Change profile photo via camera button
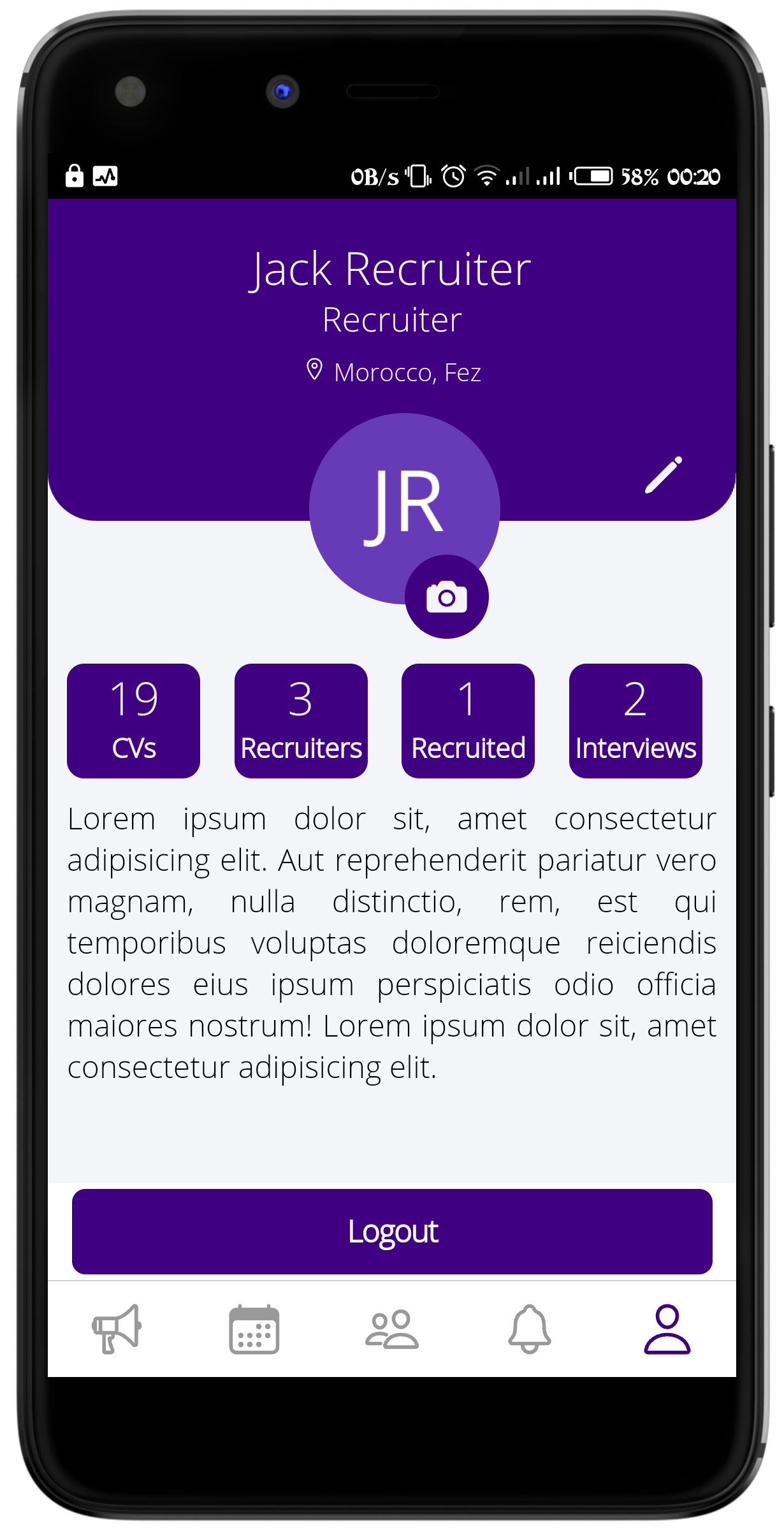The width and height of the screenshot is (784, 1530). [x=446, y=597]
